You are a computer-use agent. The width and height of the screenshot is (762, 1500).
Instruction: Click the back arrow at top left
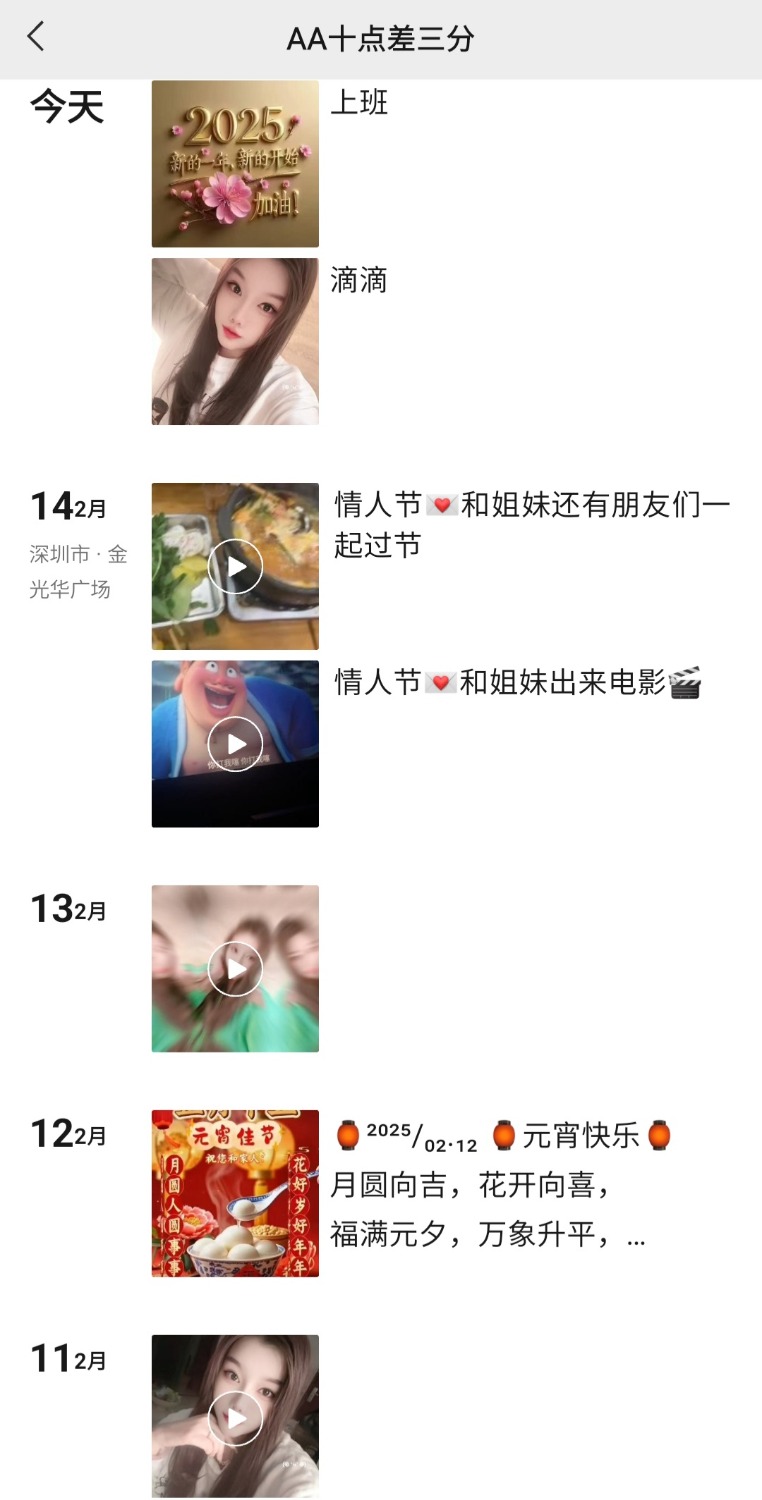36,35
